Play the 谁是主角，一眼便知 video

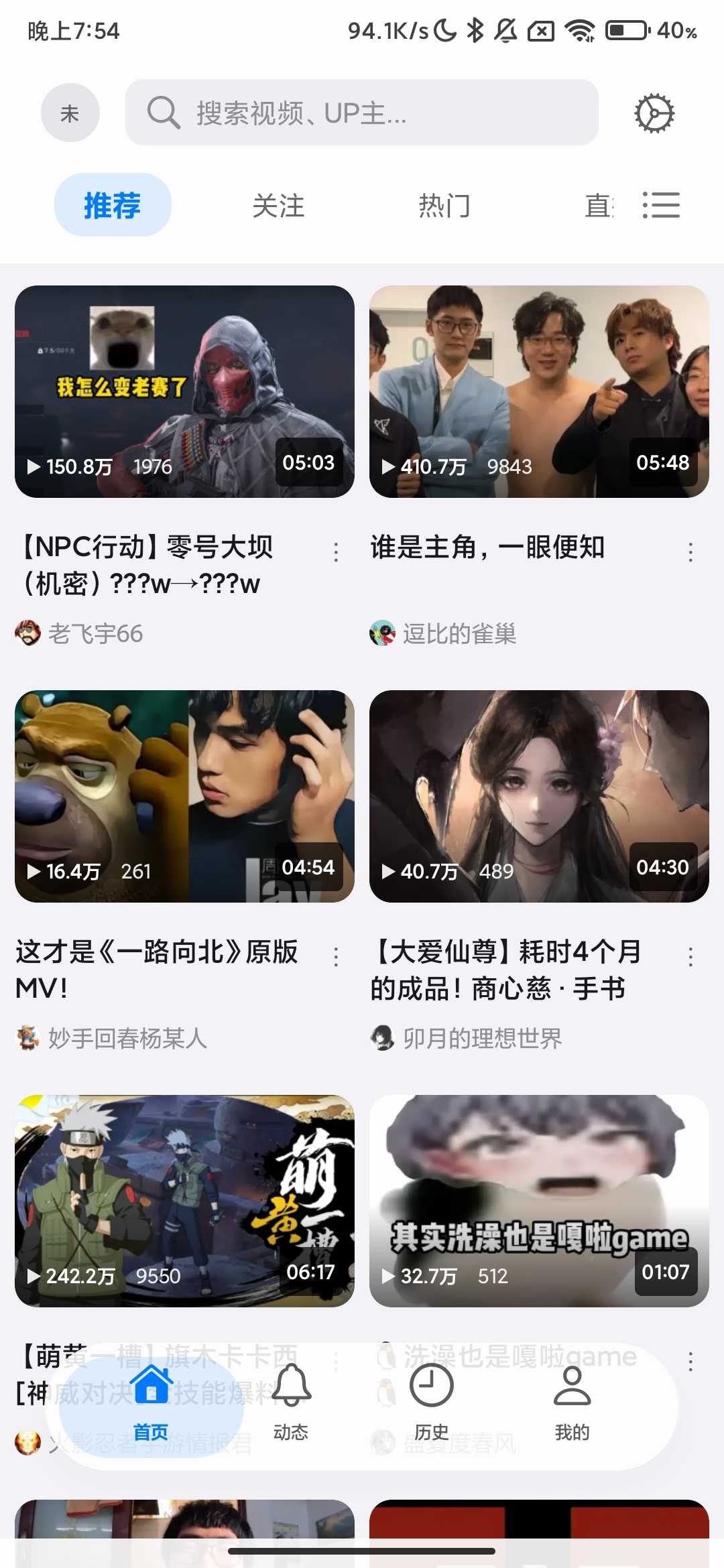click(539, 392)
